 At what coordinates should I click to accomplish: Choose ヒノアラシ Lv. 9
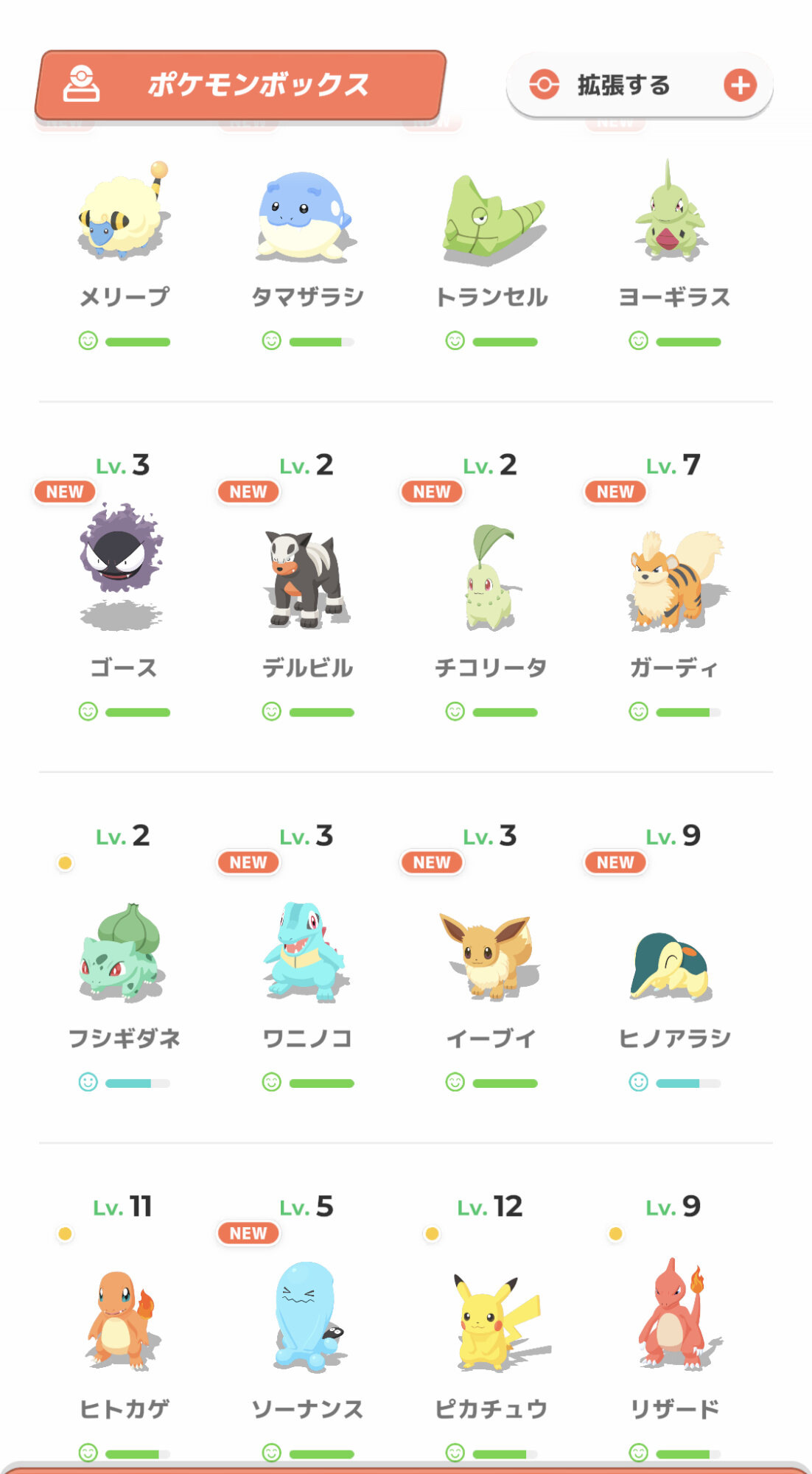point(673,962)
